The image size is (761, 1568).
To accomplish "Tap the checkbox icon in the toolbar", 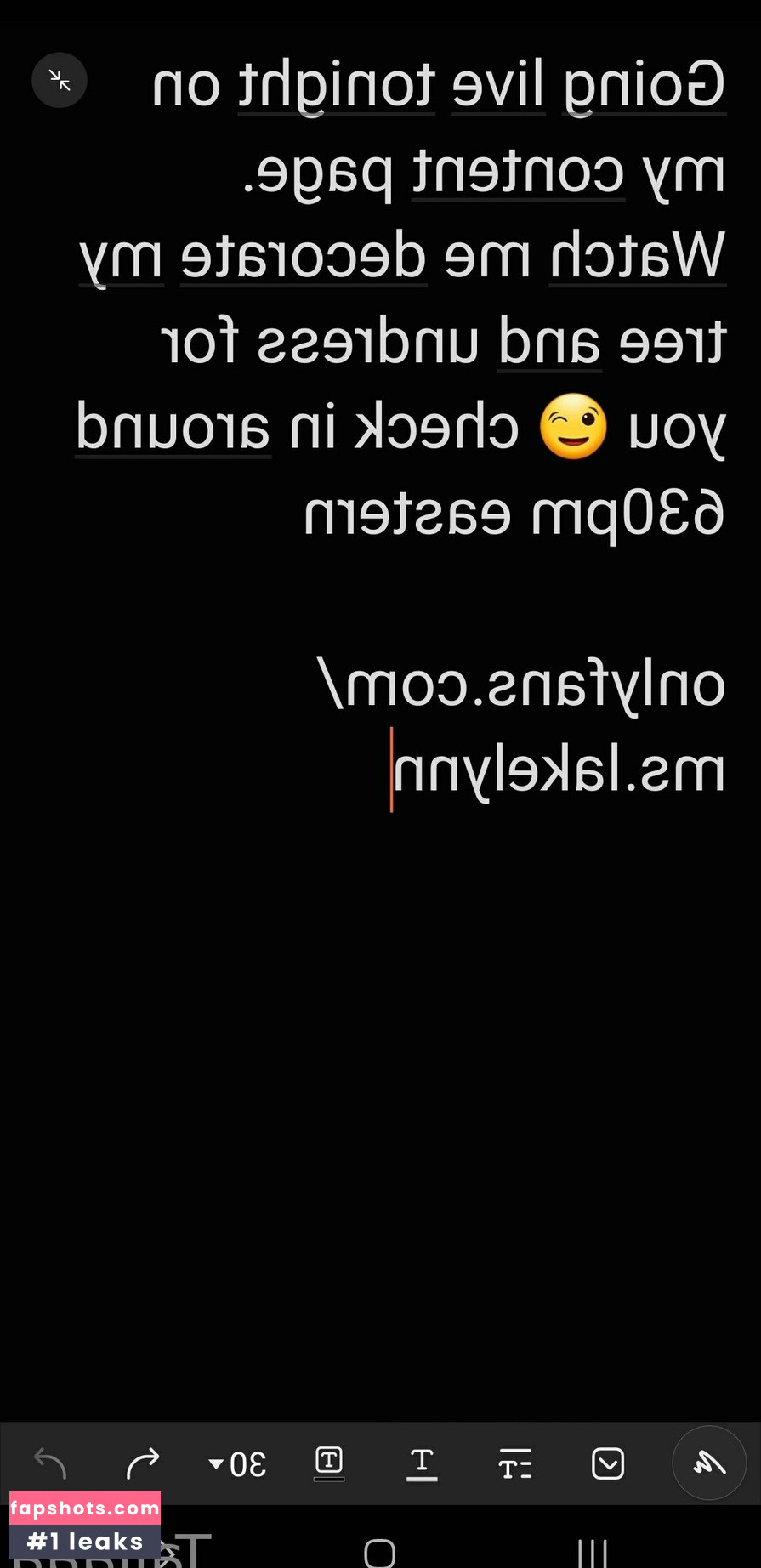I will pos(608,1464).
